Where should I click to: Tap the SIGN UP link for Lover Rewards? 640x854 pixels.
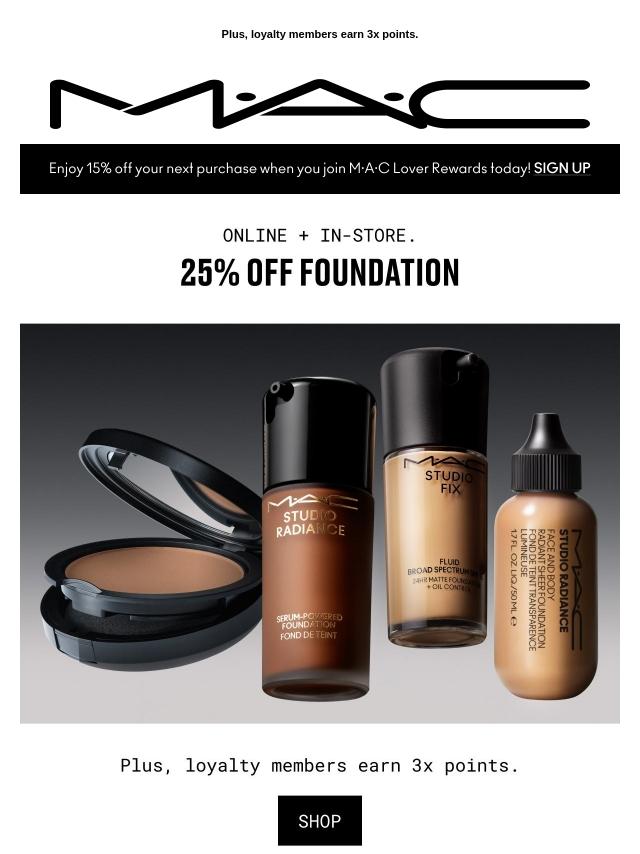point(562,168)
